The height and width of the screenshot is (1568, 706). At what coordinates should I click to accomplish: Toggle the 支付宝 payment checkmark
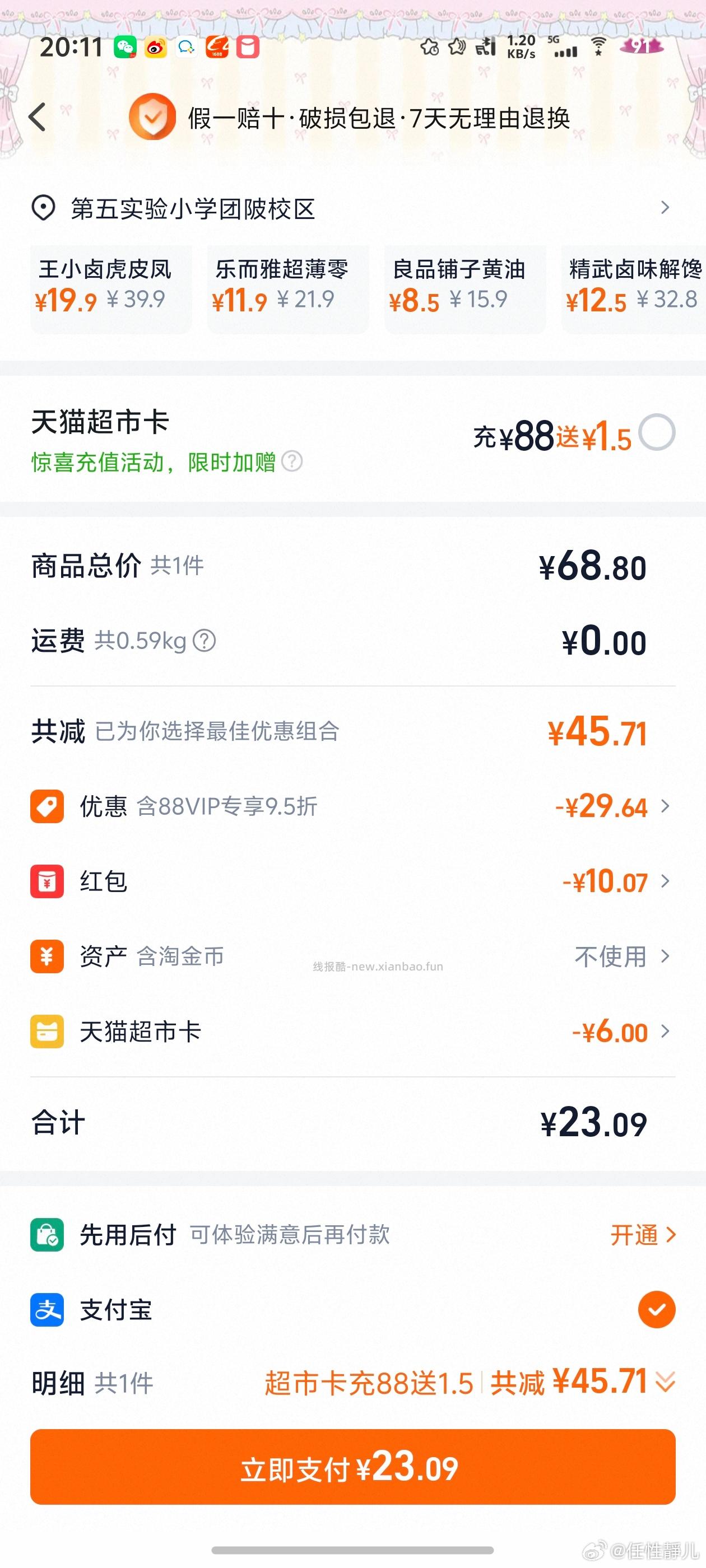pos(657,1310)
